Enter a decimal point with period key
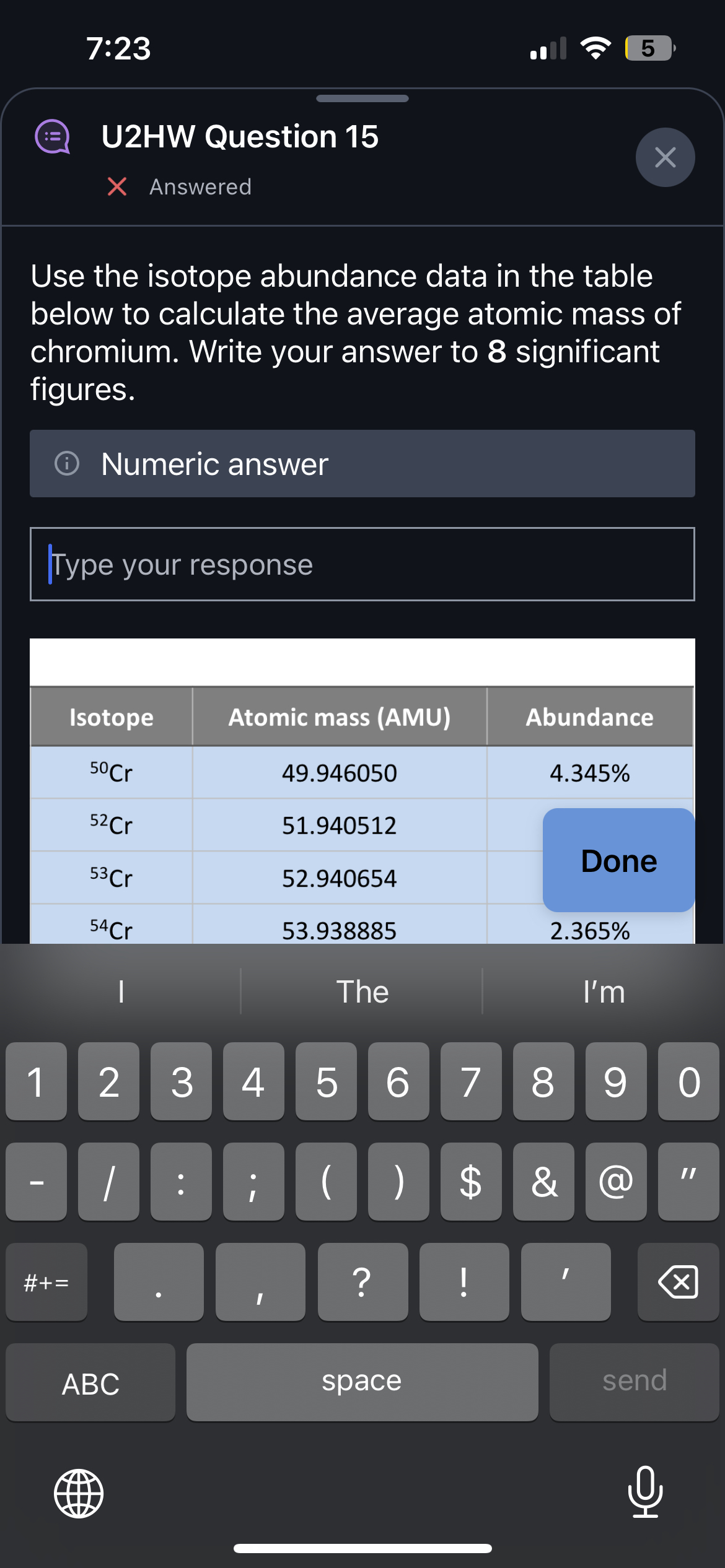Image resolution: width=725 pixels, height=1568 pixels. (159, 1282)
